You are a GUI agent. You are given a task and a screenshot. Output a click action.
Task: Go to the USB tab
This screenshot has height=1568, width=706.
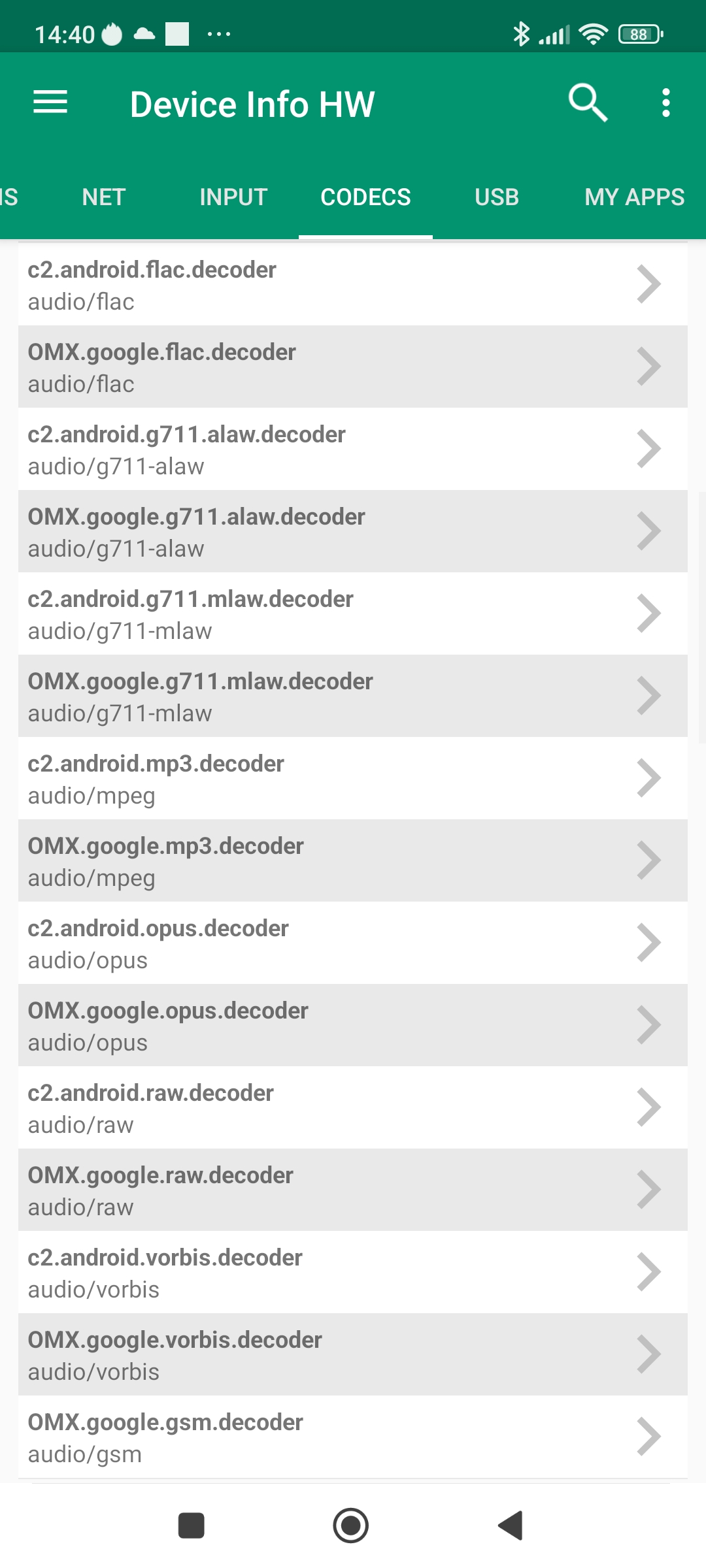(497, 197)
